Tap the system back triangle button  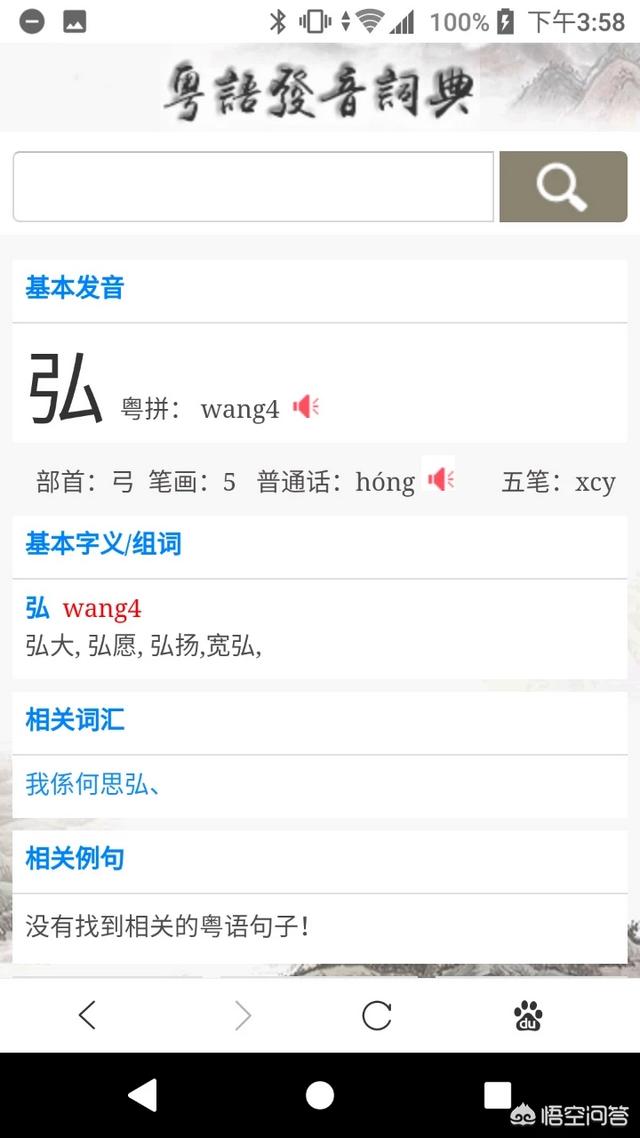142,1094
